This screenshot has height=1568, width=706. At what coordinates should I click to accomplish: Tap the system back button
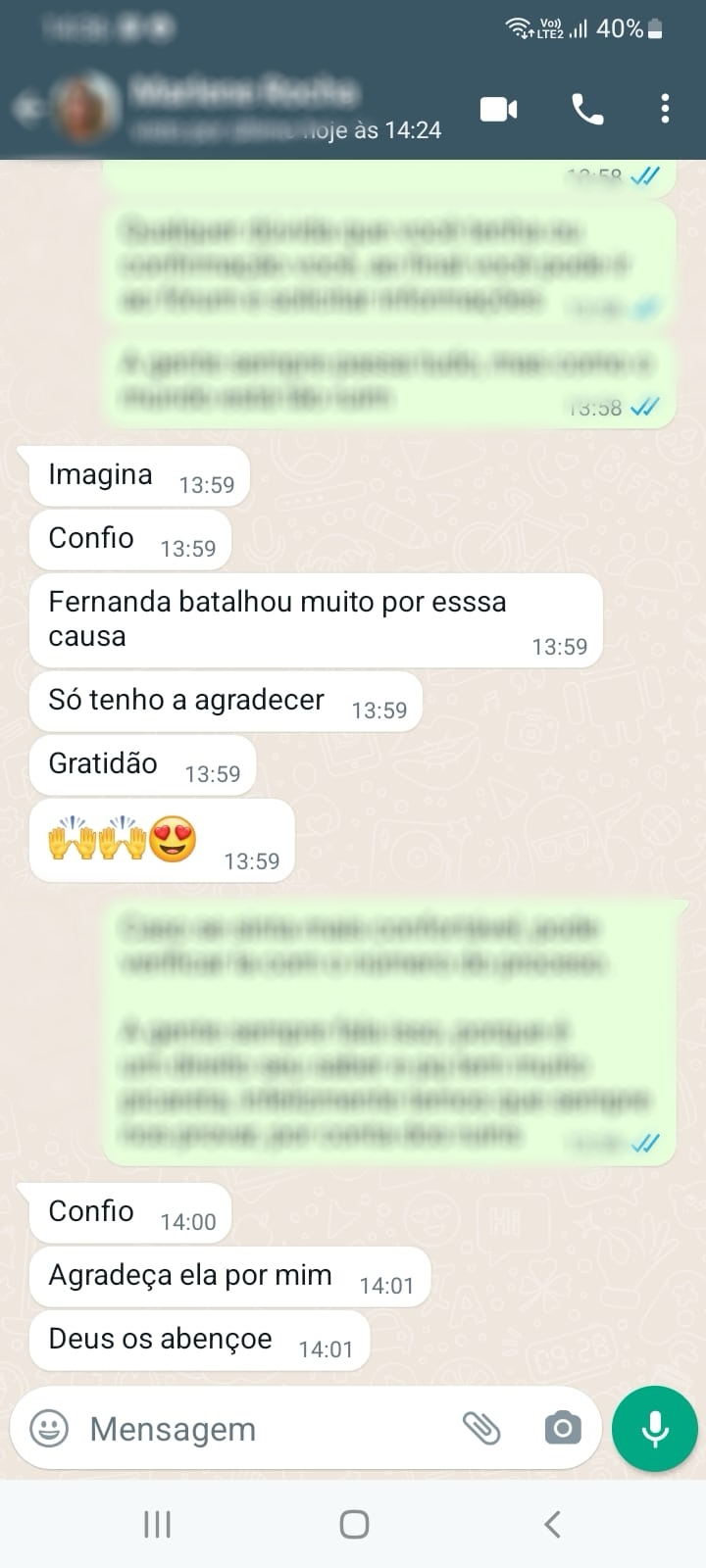click(552, 1524)
